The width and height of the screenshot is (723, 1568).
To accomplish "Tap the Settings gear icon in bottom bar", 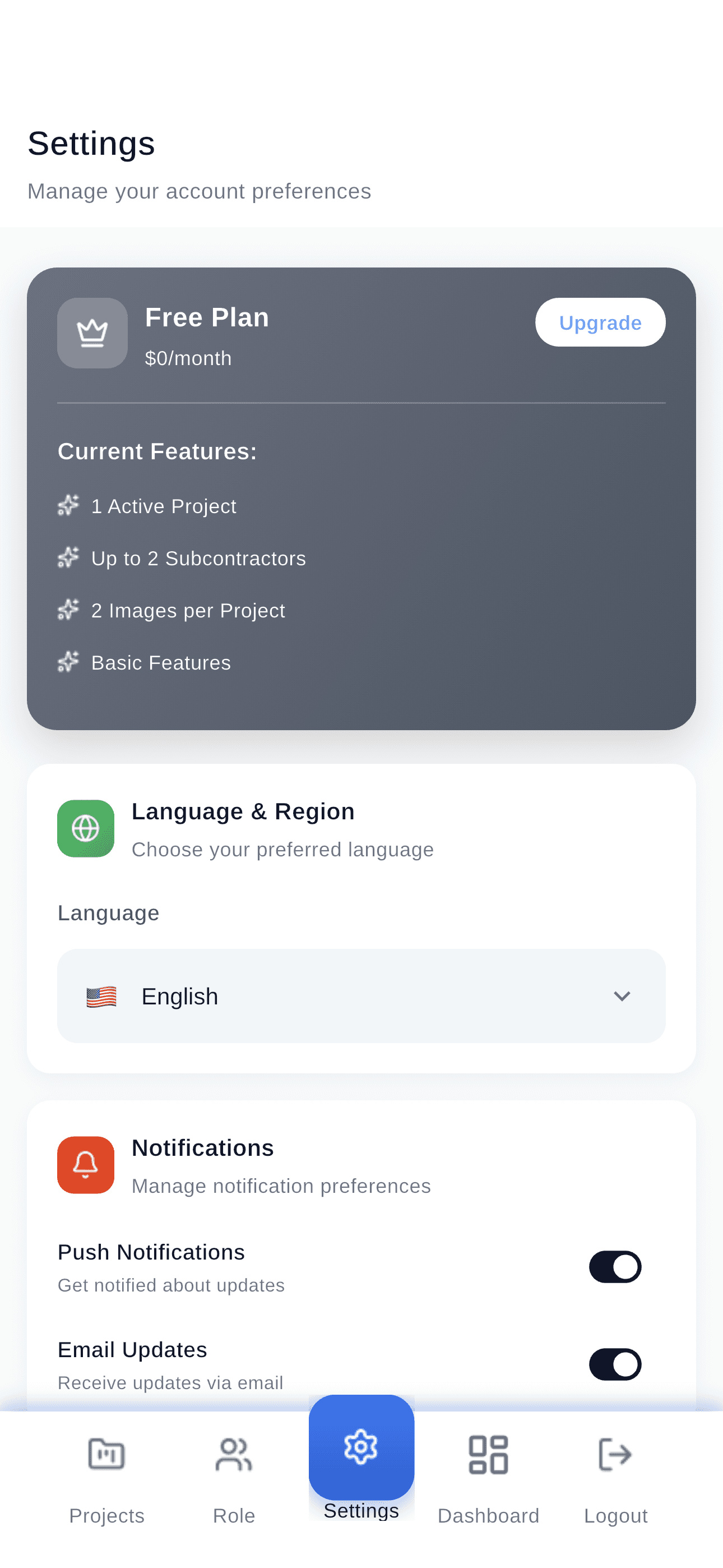I will click(x=361, y=1449).
